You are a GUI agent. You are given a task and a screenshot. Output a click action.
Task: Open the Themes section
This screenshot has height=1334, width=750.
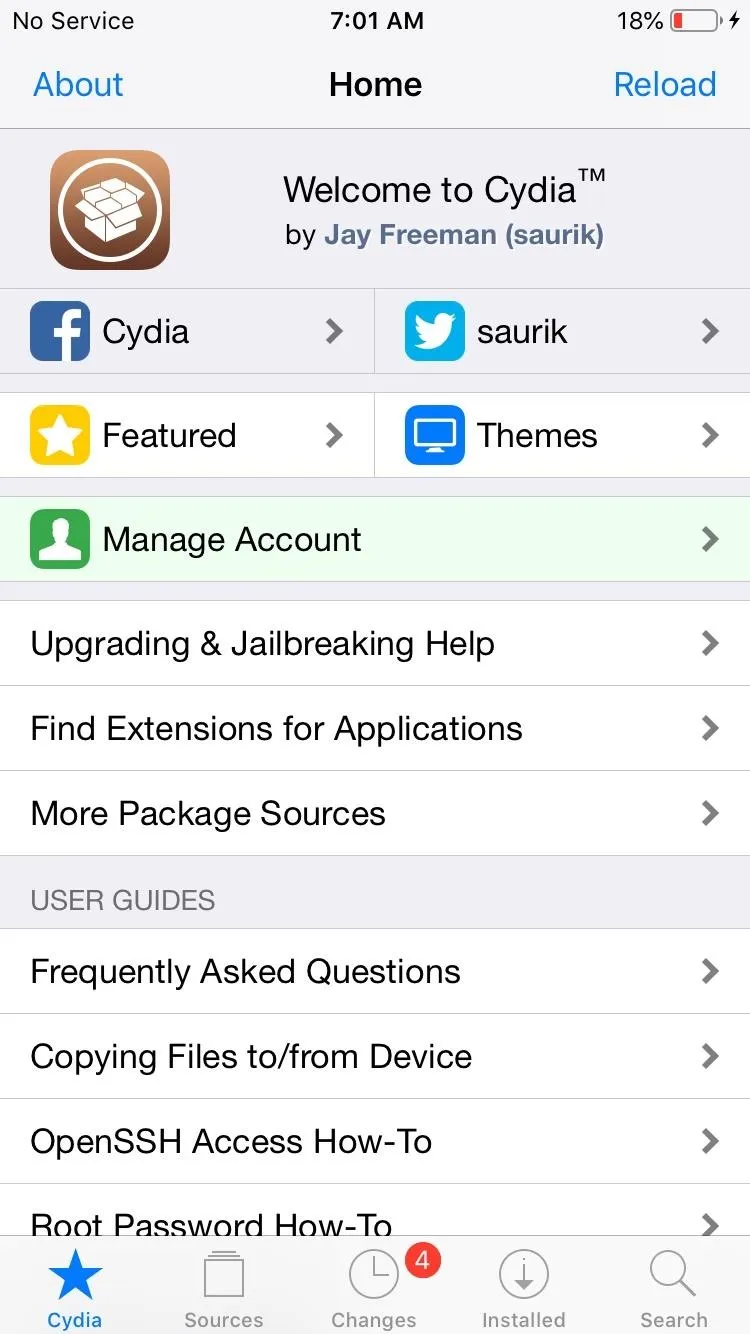click(563, 435)
